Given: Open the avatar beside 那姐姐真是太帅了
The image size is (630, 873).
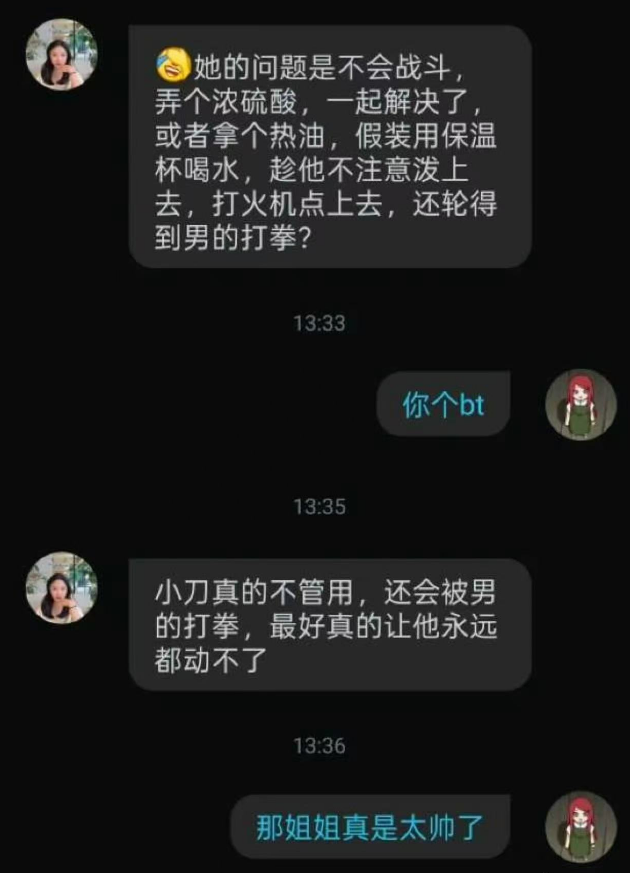Looking at the screenshot, I should (x=581, y=826).
